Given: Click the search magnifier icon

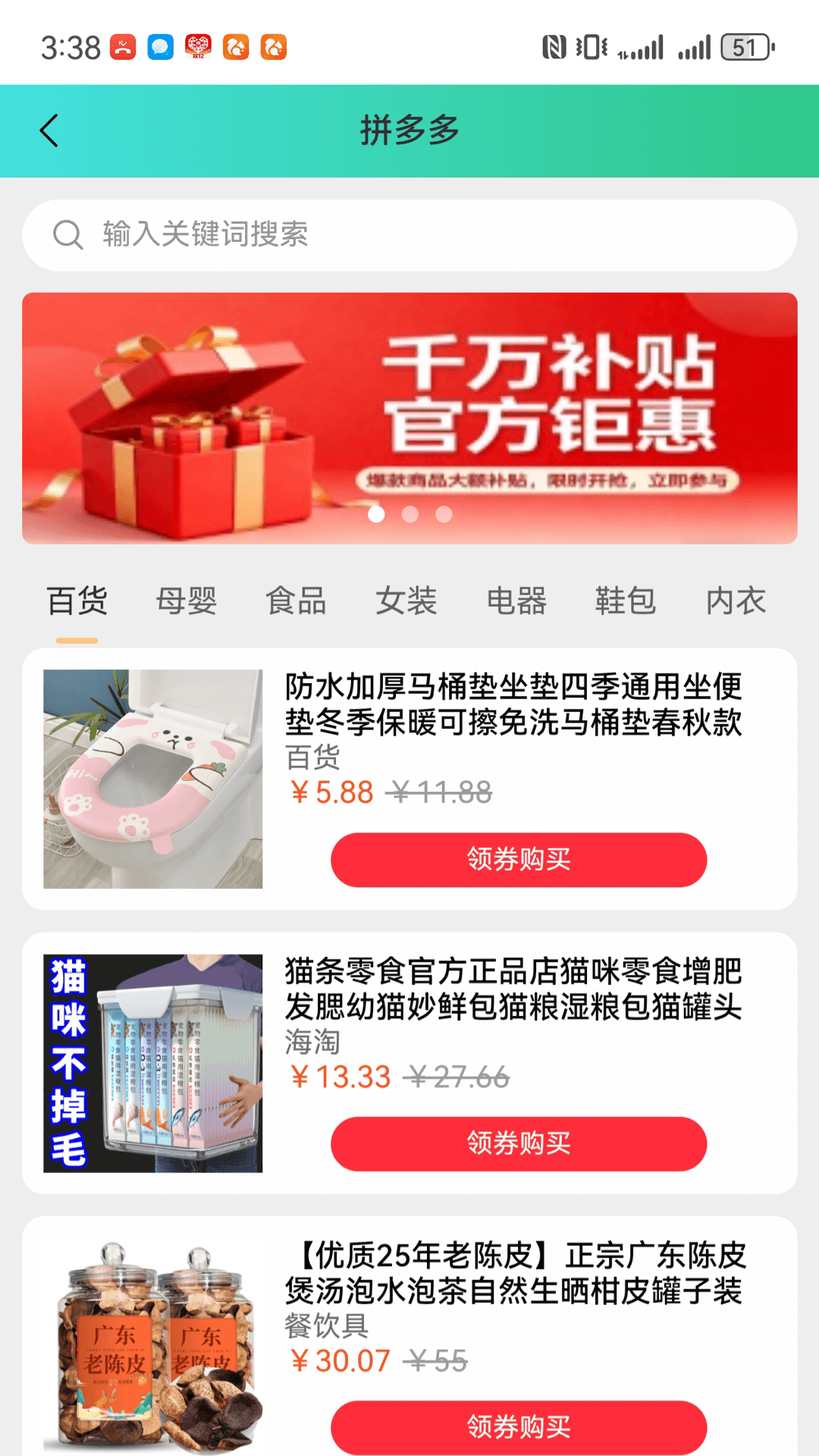Looking at the screenshot, I should (x=68, y=235).
